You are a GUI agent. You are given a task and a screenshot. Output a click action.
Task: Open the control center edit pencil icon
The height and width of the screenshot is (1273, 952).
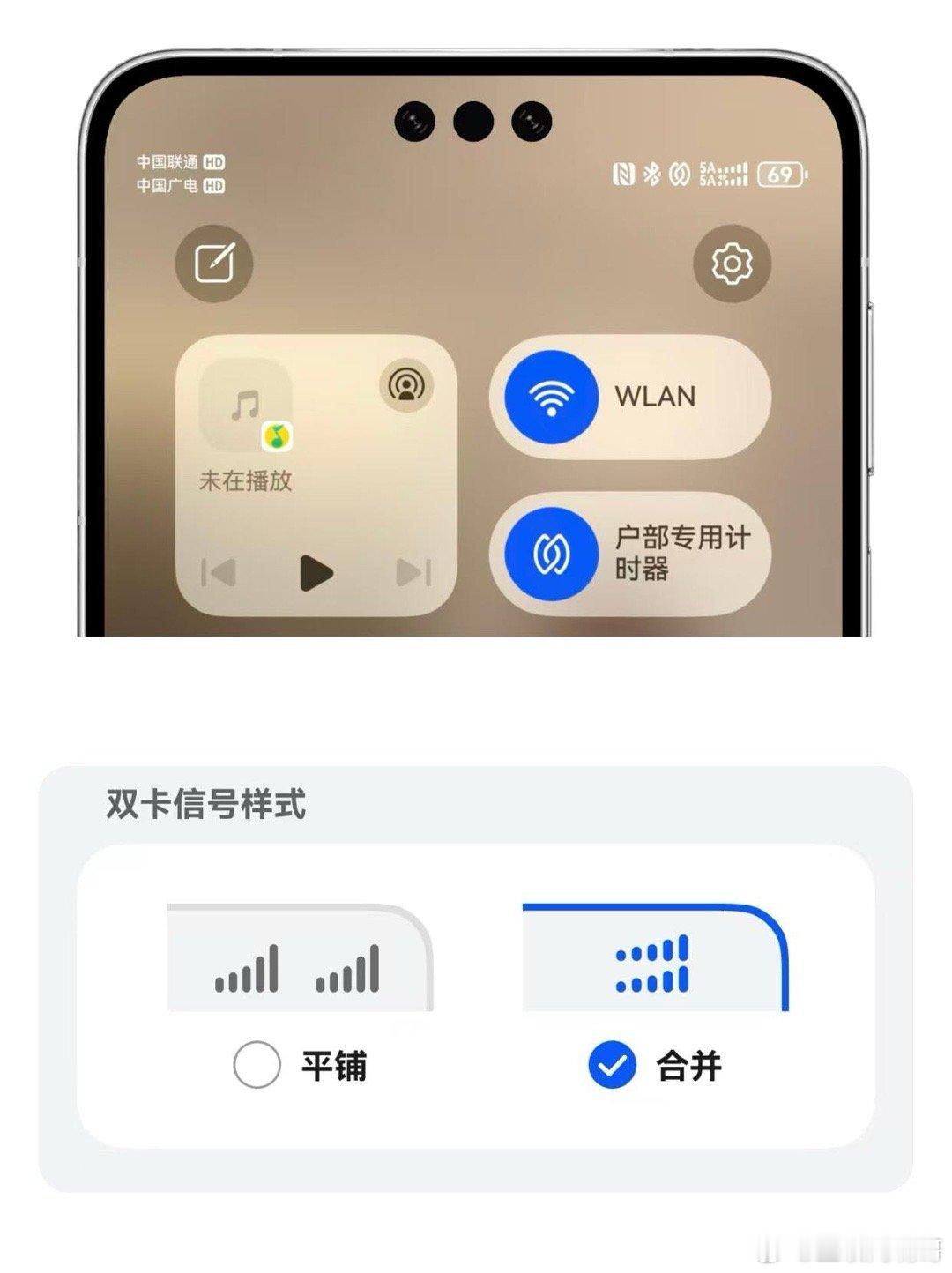(x=214, y=262)
